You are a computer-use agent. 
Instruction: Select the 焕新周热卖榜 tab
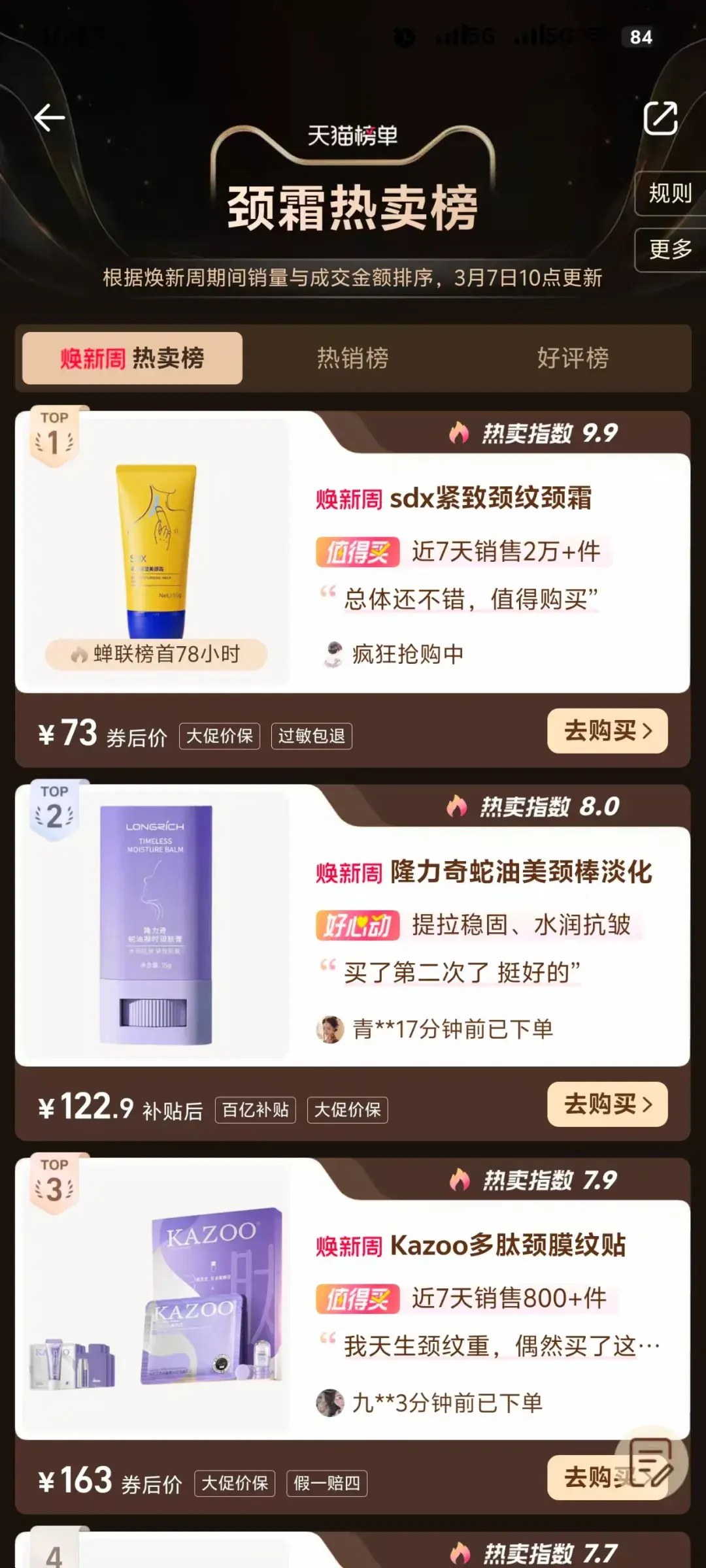tap(132, 358)
